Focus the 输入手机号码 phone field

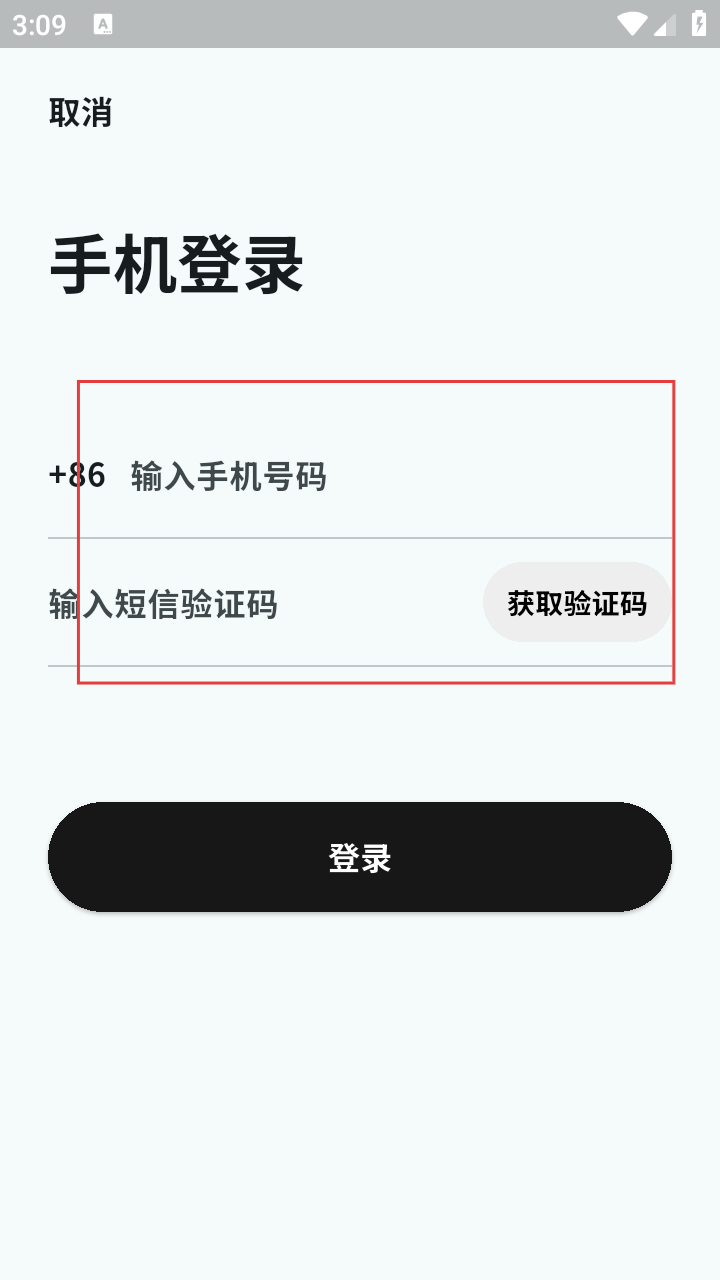pos(400,476)
